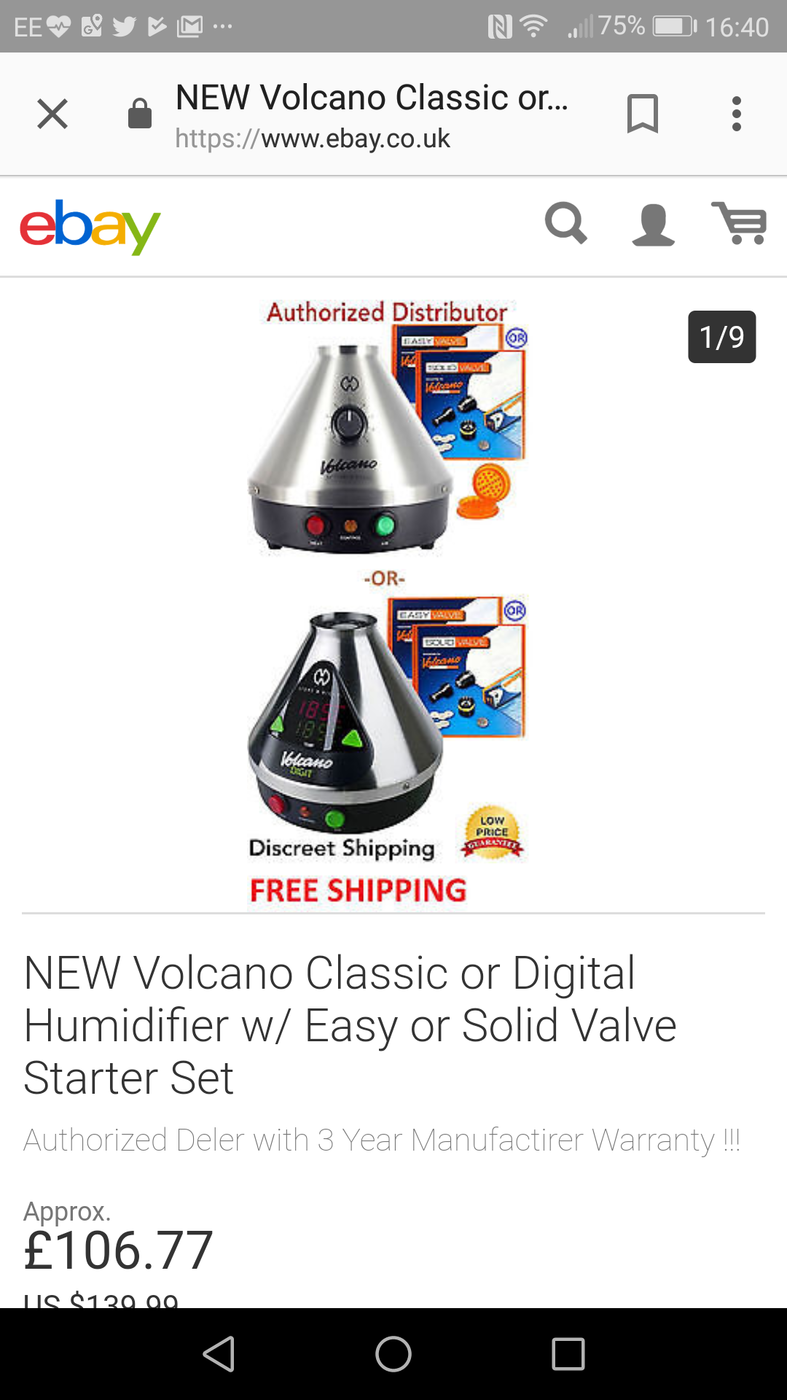Viewport: 787px width, 1400px height.
Task: View the site security lock info
Action: pos(140,115)
